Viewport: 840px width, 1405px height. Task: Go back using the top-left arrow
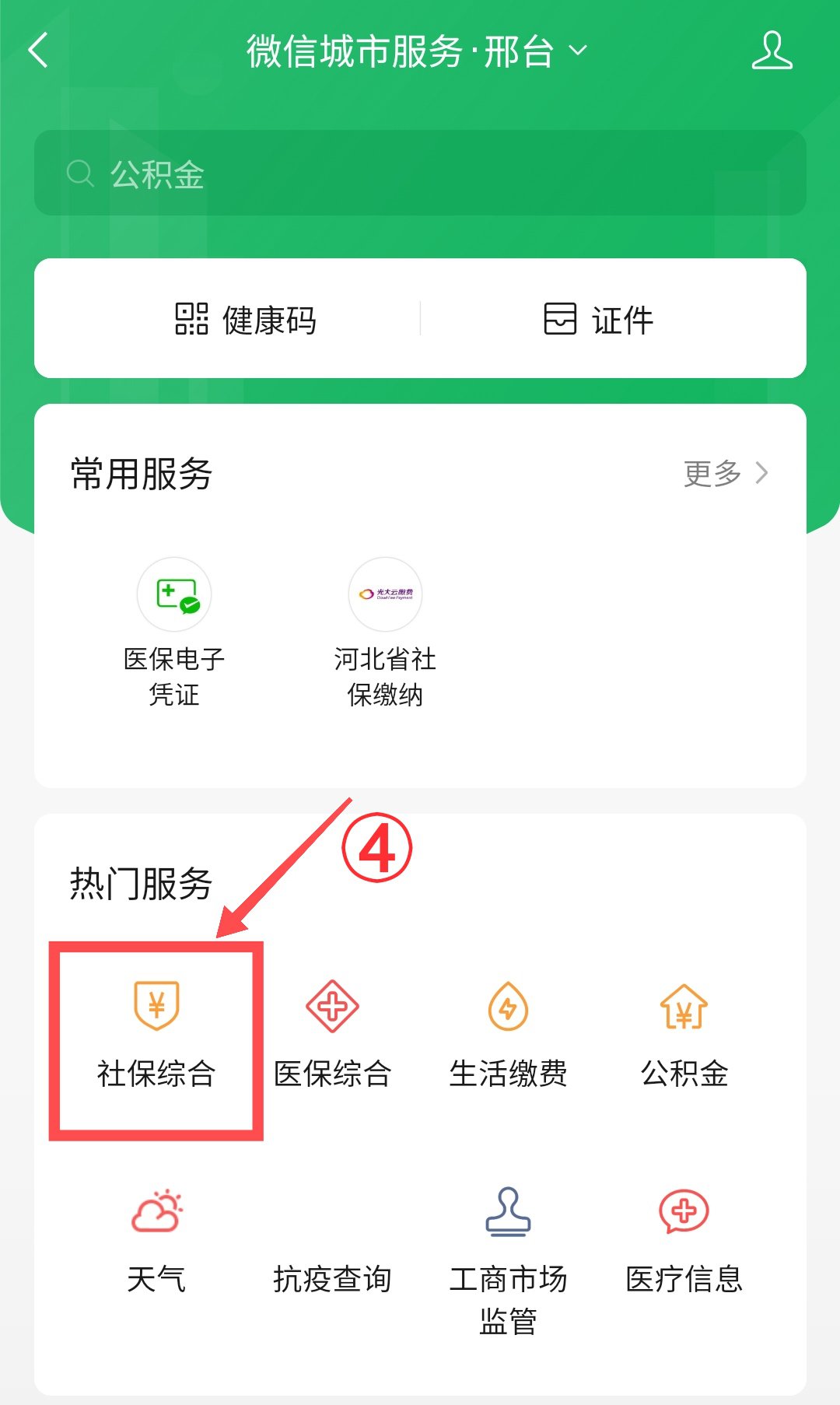point(39,51)
